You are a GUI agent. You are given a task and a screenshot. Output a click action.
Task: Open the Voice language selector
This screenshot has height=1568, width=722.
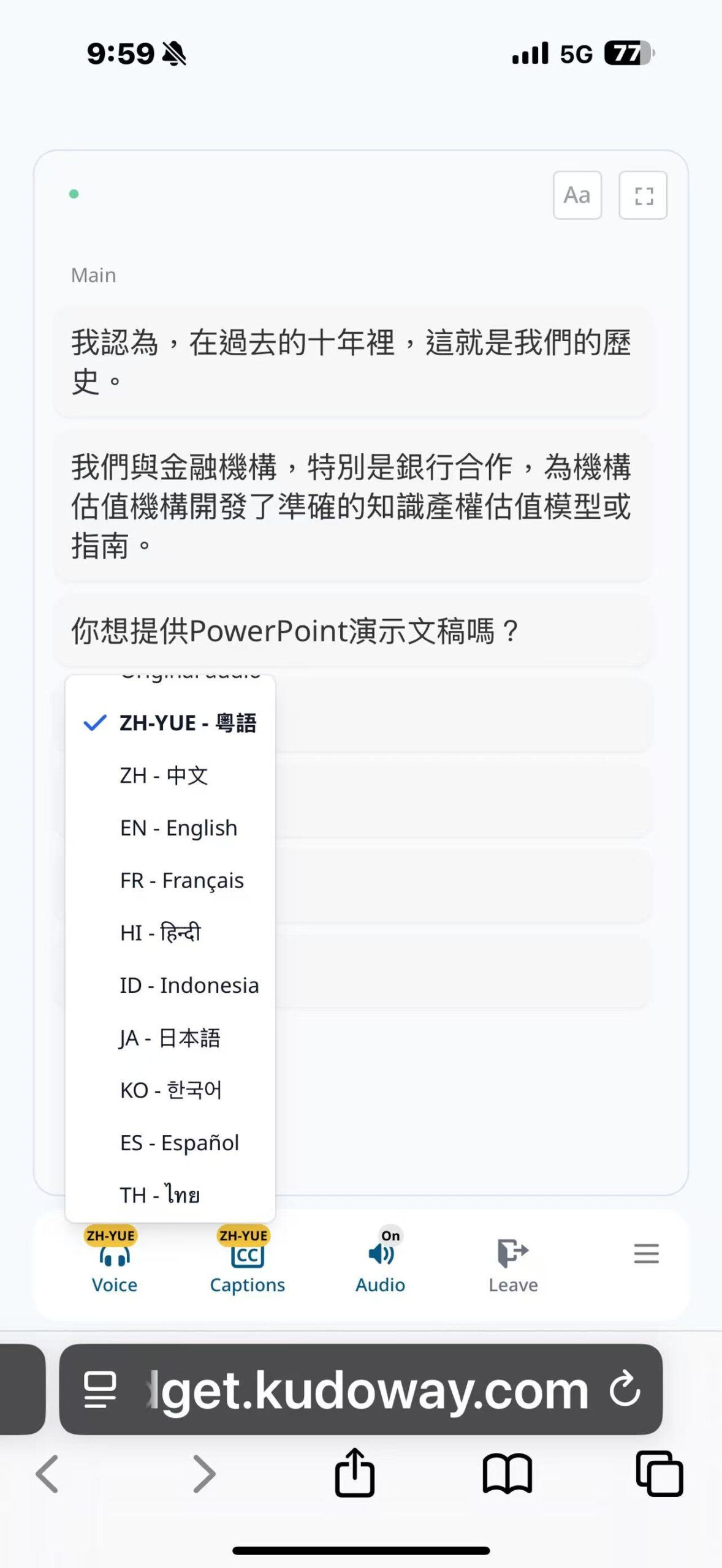tap(114, 1263)
